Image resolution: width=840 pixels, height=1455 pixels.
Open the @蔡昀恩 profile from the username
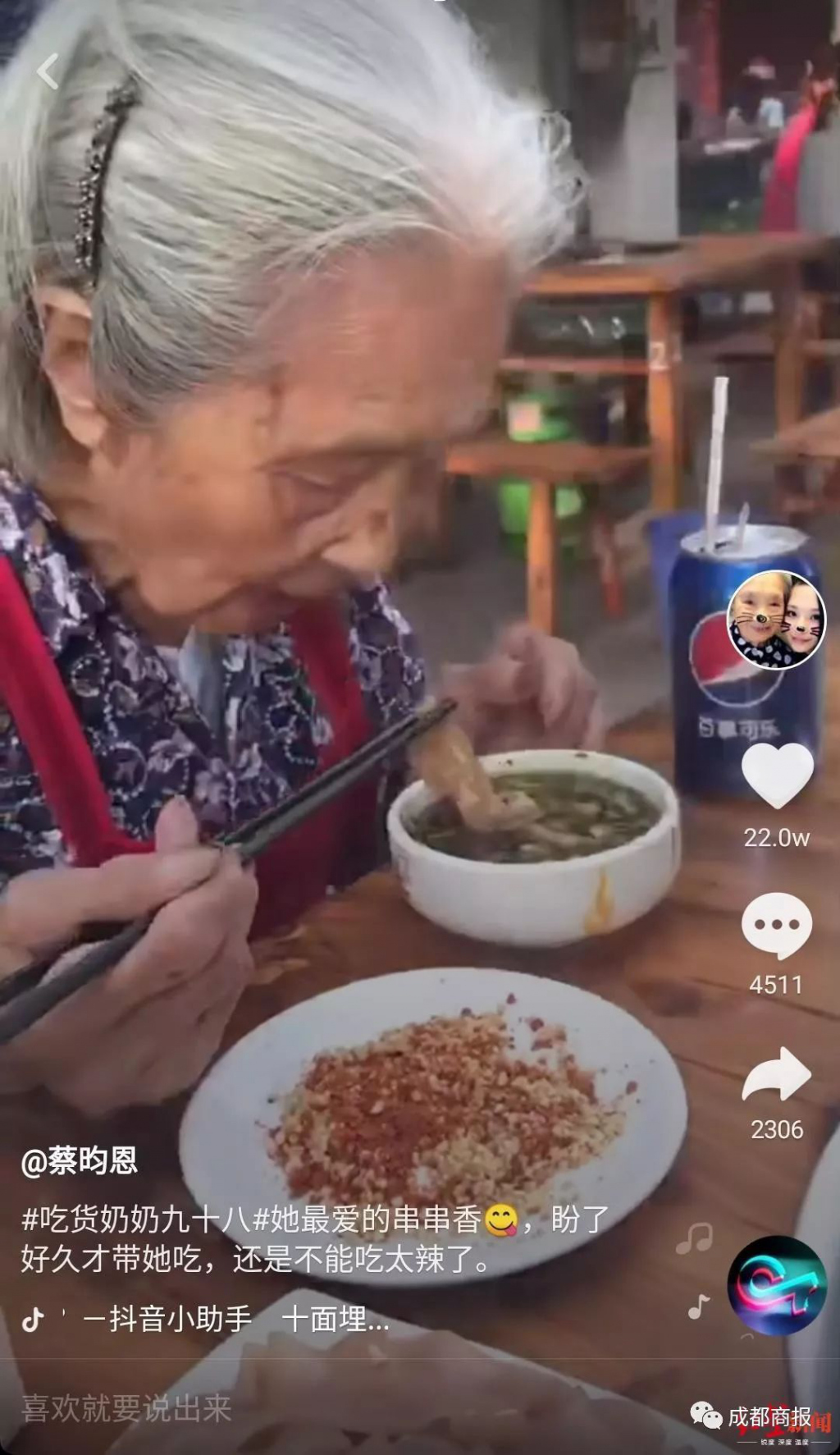(x=80, y=1160)
